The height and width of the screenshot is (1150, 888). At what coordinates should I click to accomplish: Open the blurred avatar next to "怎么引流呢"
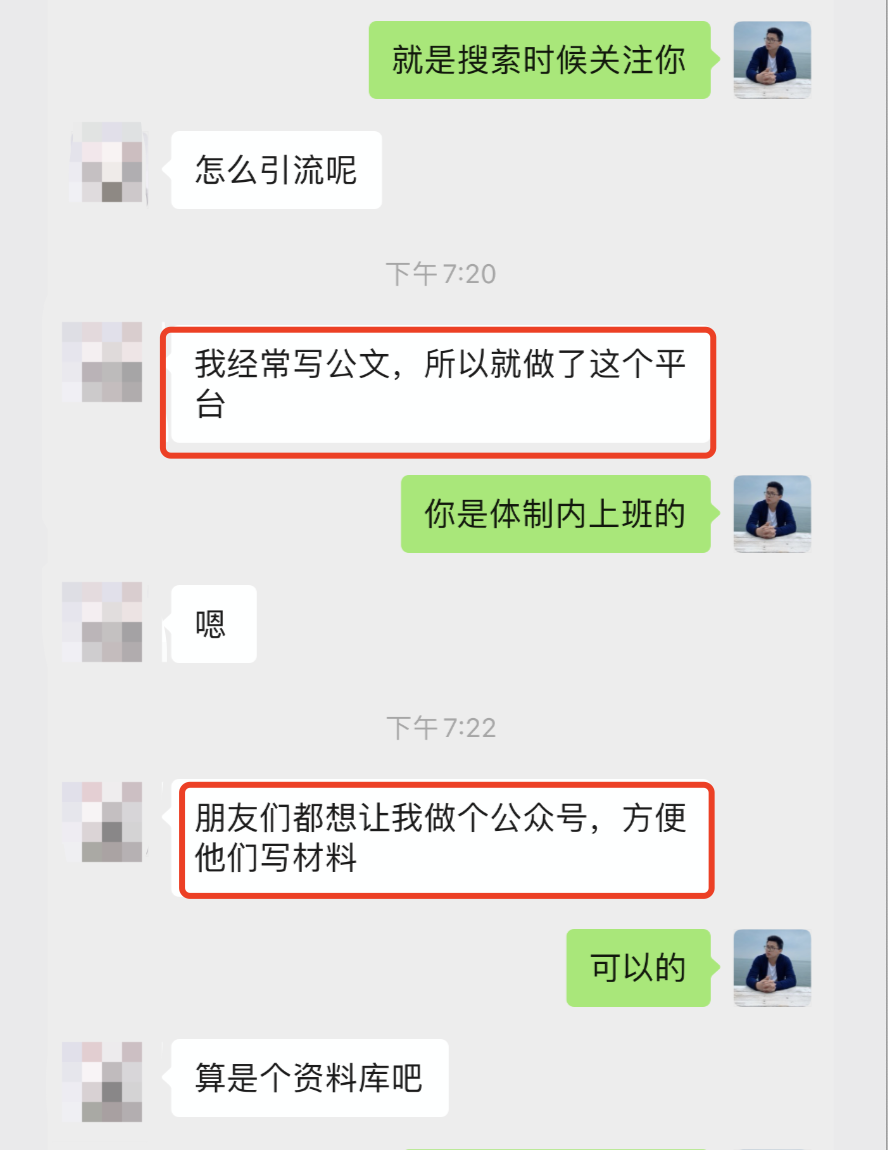pyautogui.click(x=110, y=164)
